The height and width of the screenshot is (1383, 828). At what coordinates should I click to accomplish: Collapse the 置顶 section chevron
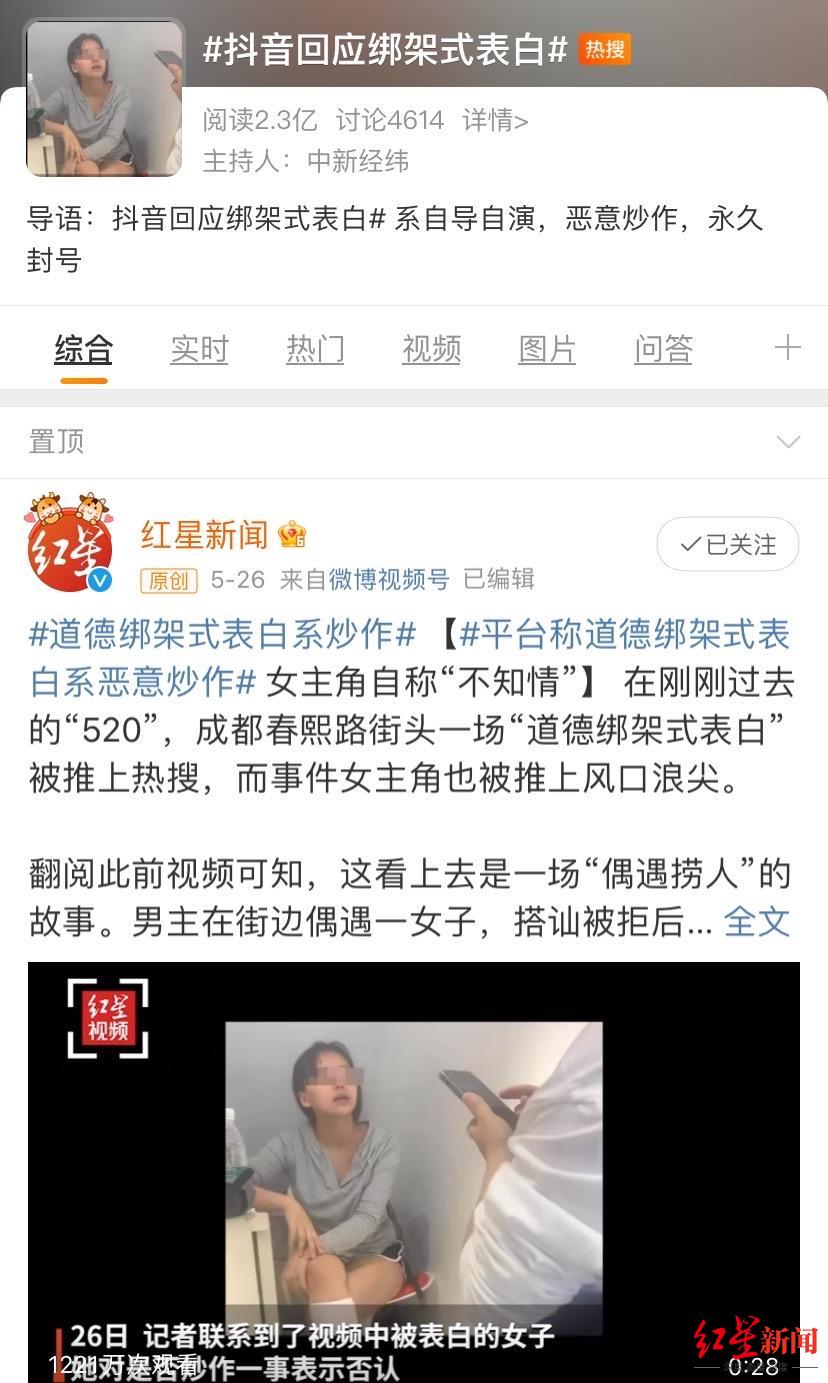coord(788,441)
